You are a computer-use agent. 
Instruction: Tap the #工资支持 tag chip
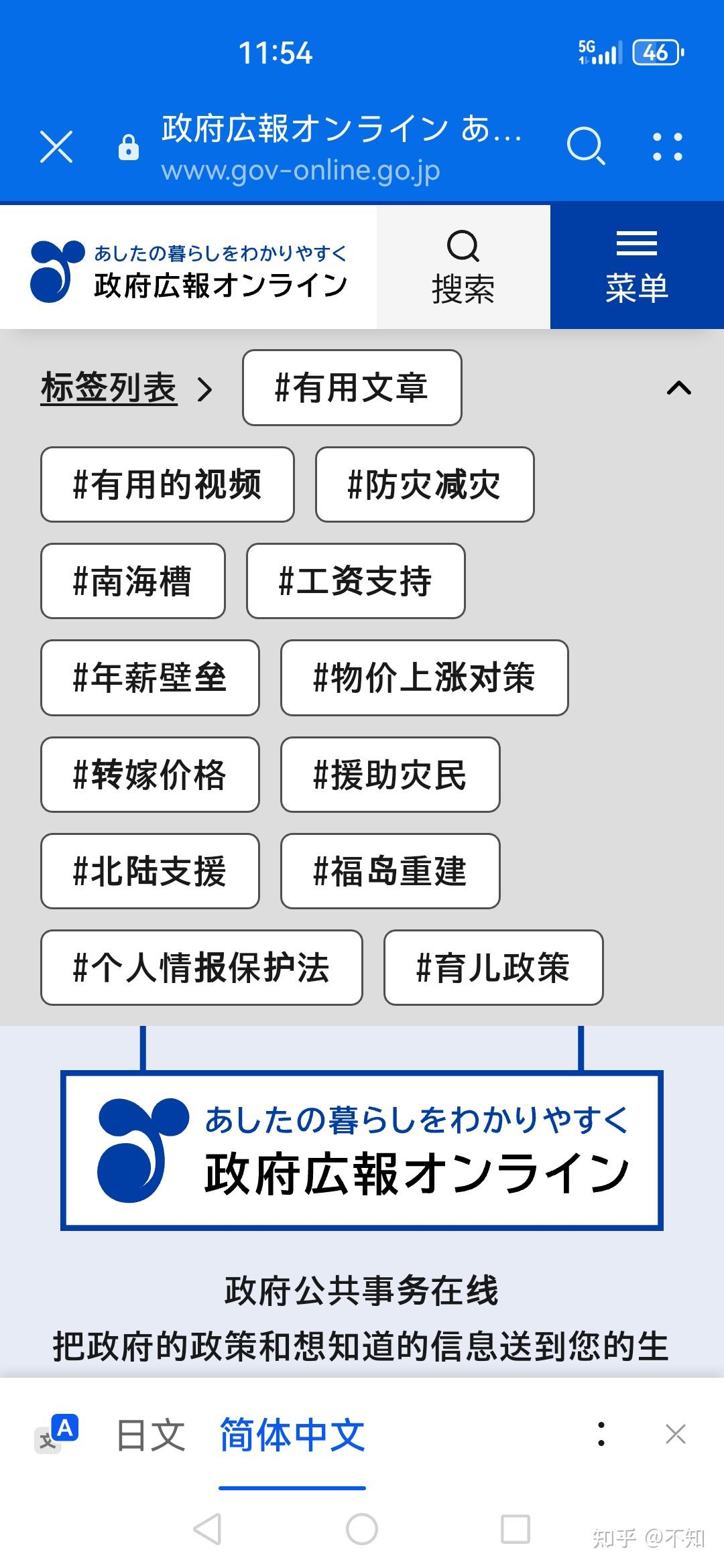(x=355, y=581)
